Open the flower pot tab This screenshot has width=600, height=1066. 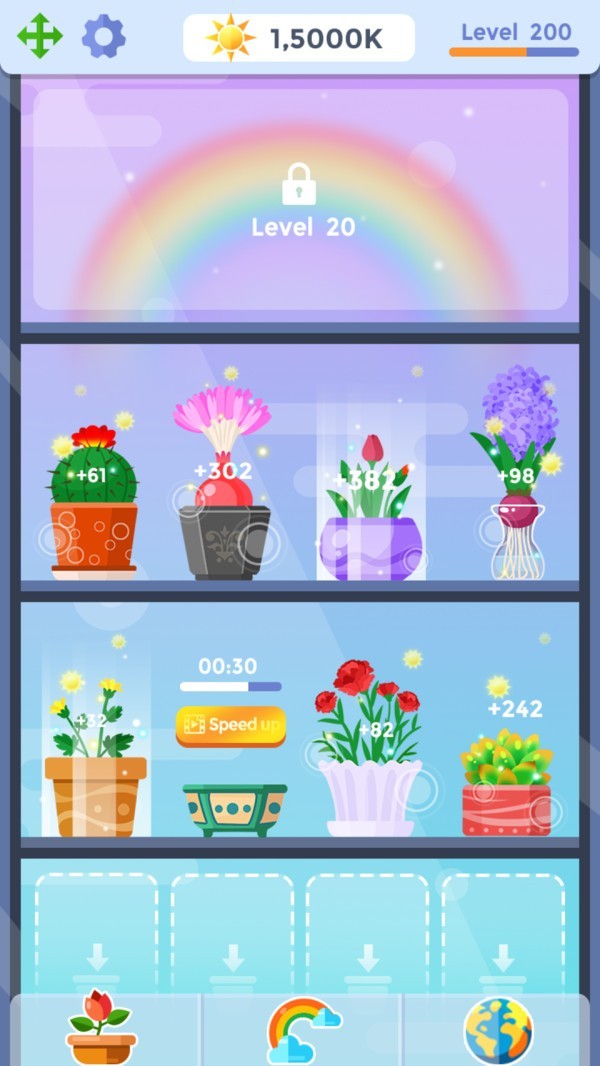pos(101,1030)
